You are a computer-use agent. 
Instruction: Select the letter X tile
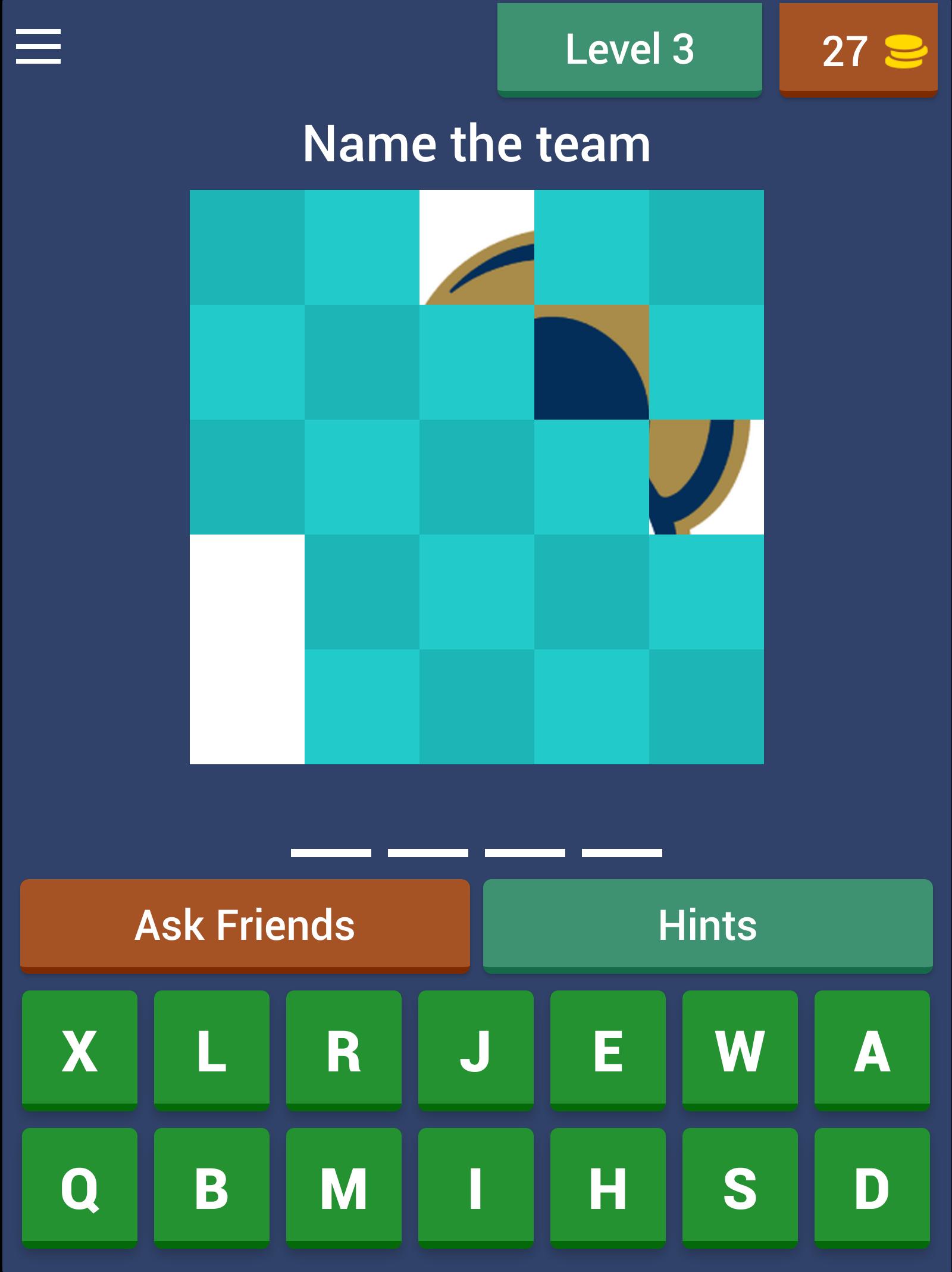80,1051
